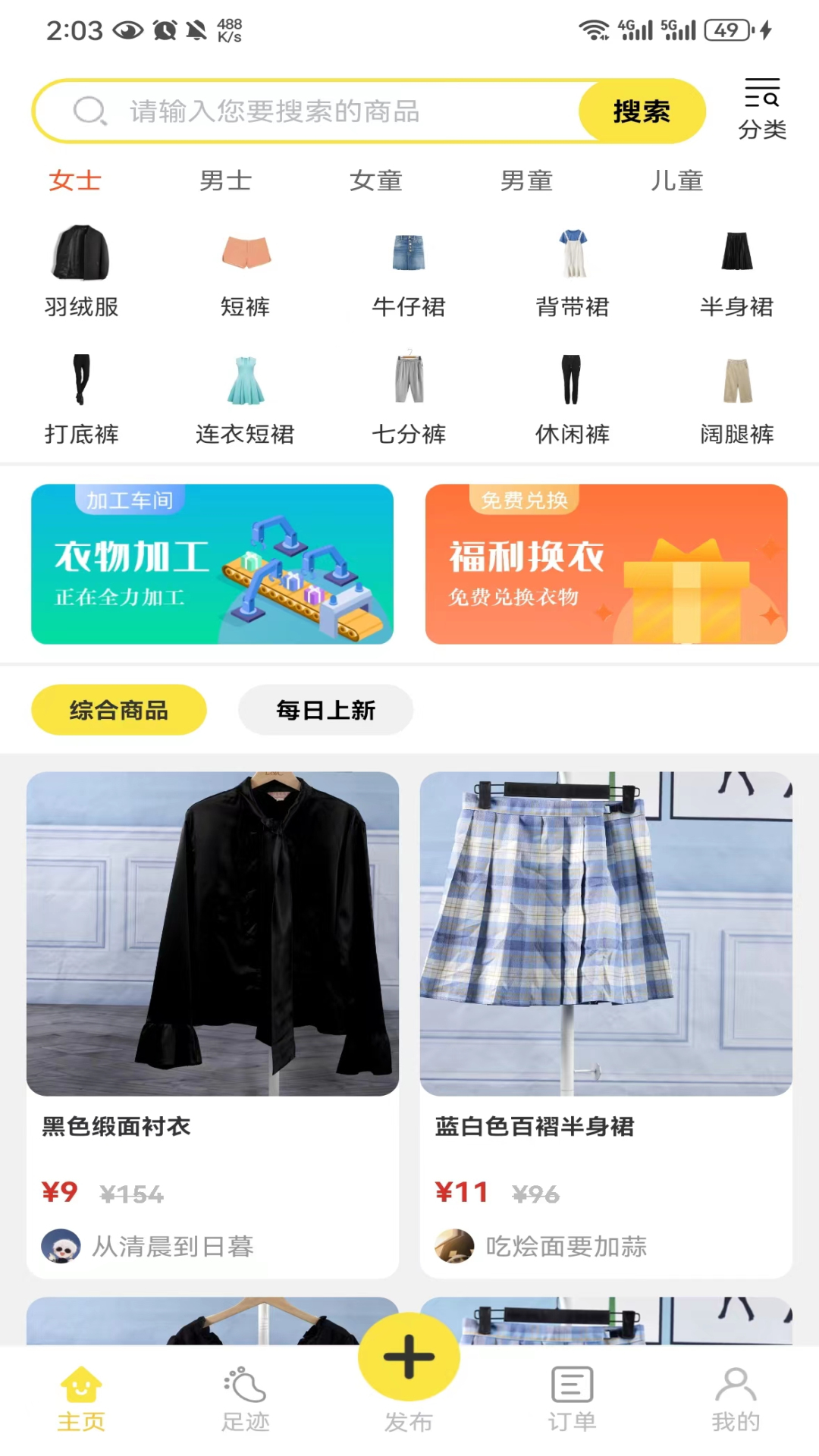This screenshot has height=1456, width=819.
Task: Open the 订单 orders tab
Action: coord(573,1399)
